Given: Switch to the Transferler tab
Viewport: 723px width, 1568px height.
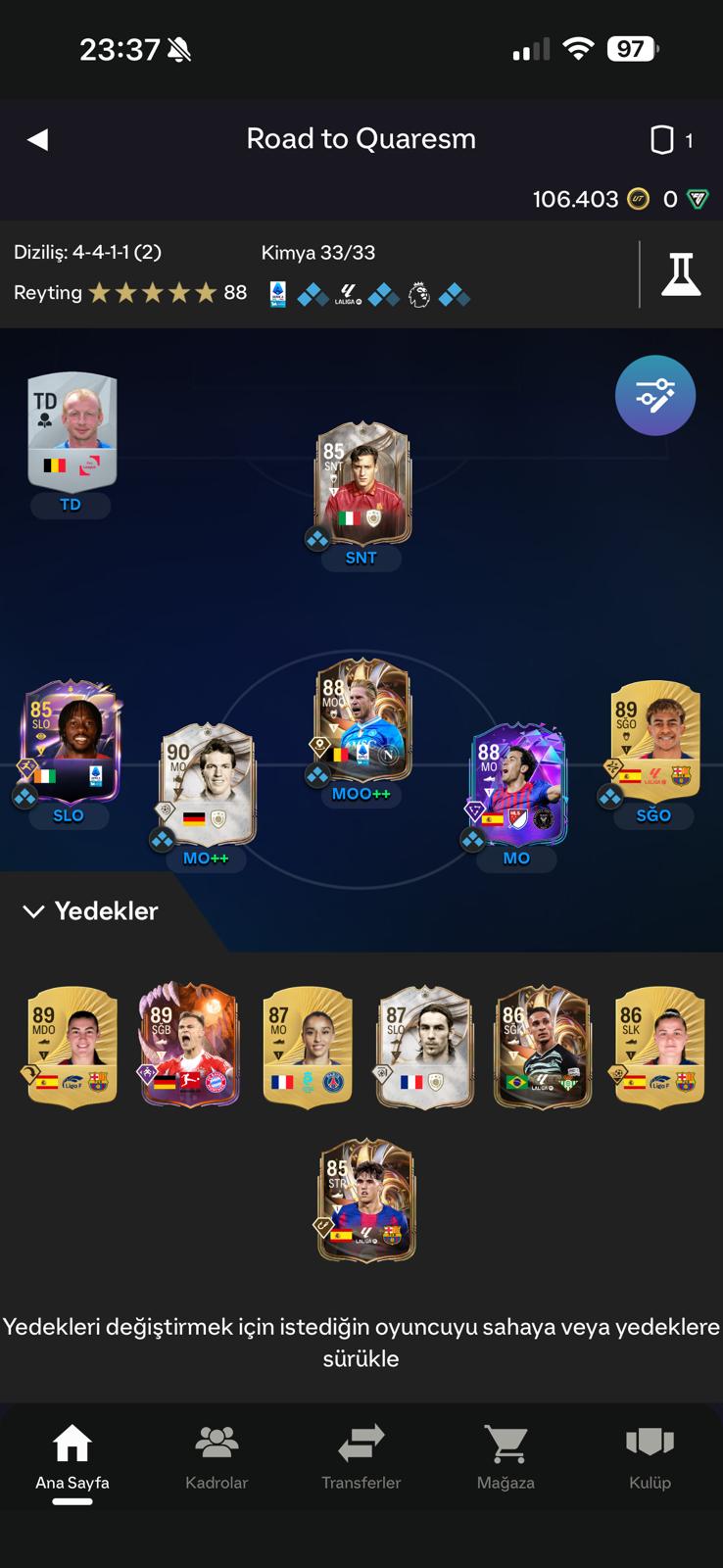Looking at the screenshot, I should click(x=361, y=1457).
